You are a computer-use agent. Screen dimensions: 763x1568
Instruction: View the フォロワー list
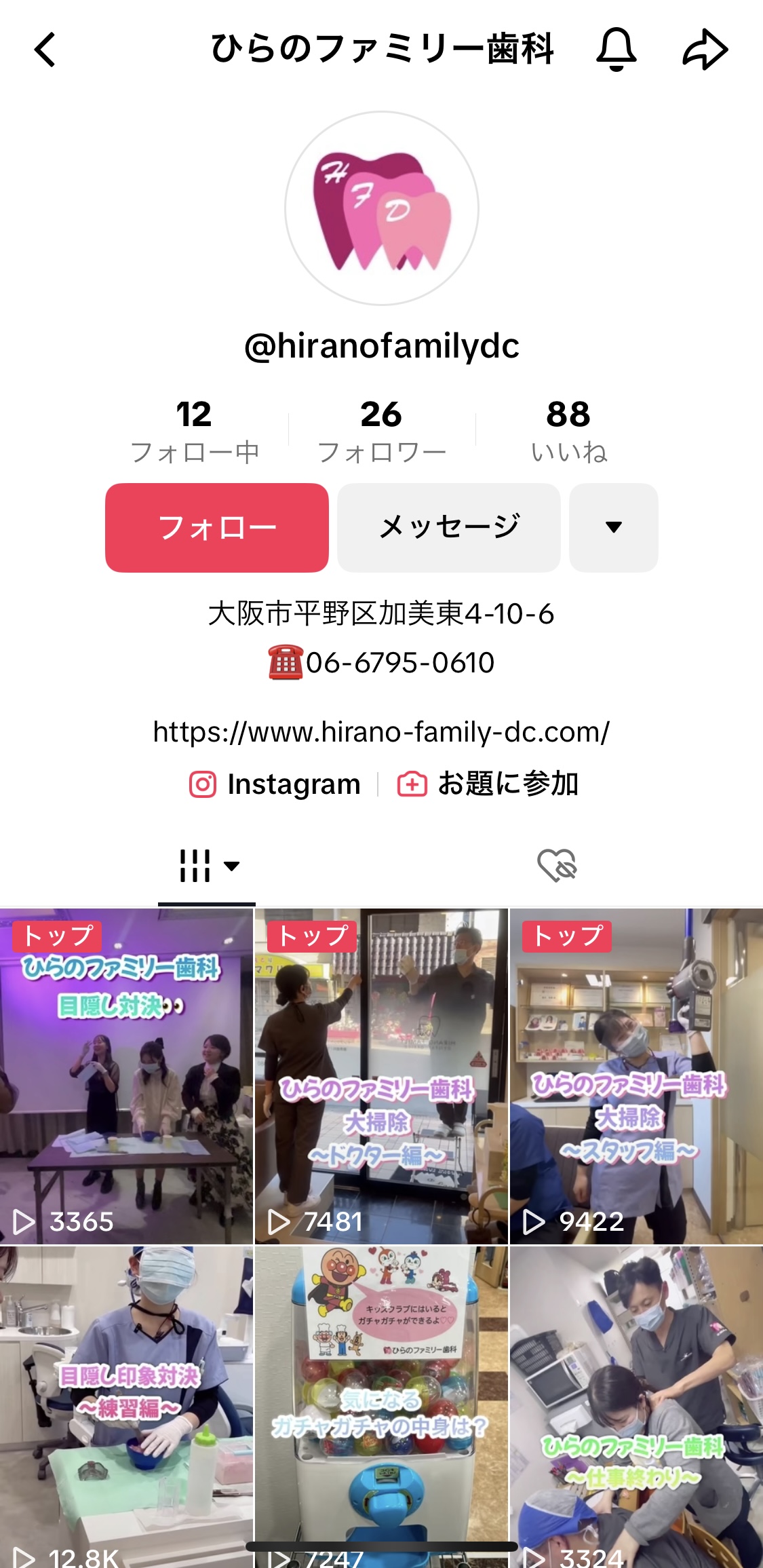[381, 432]
